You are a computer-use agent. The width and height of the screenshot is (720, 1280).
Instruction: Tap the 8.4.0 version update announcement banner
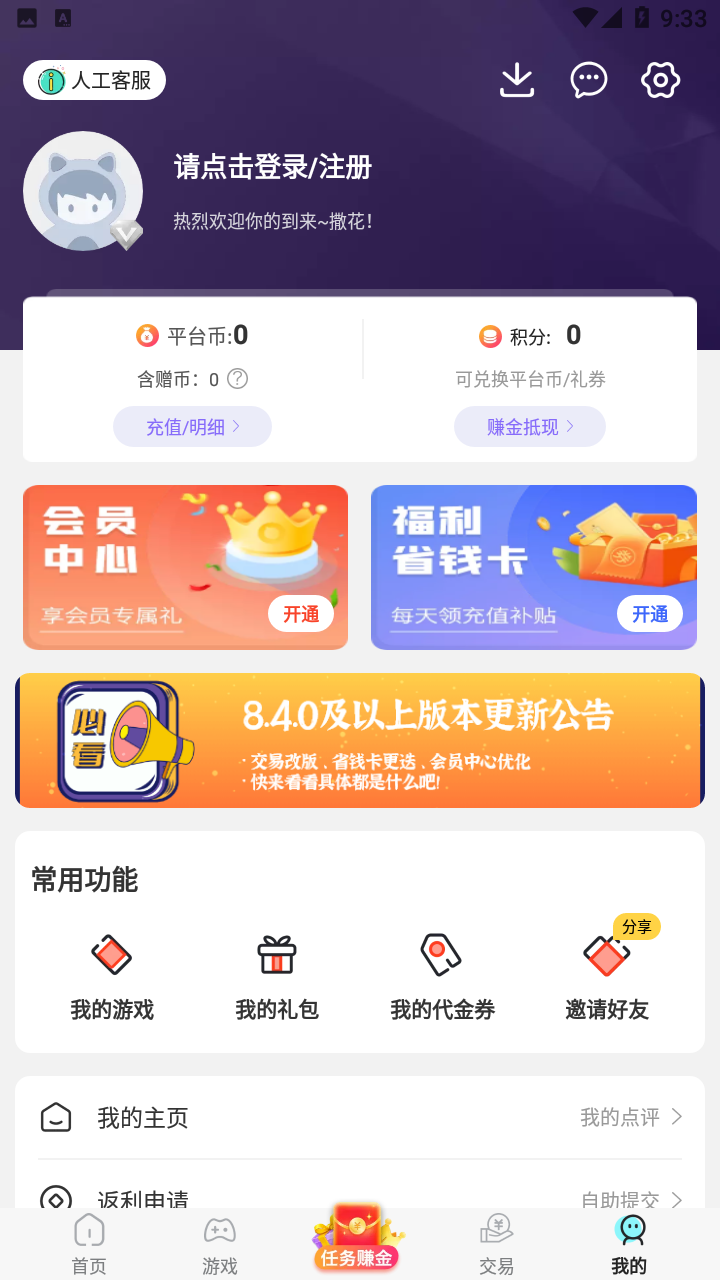[359, 740]
